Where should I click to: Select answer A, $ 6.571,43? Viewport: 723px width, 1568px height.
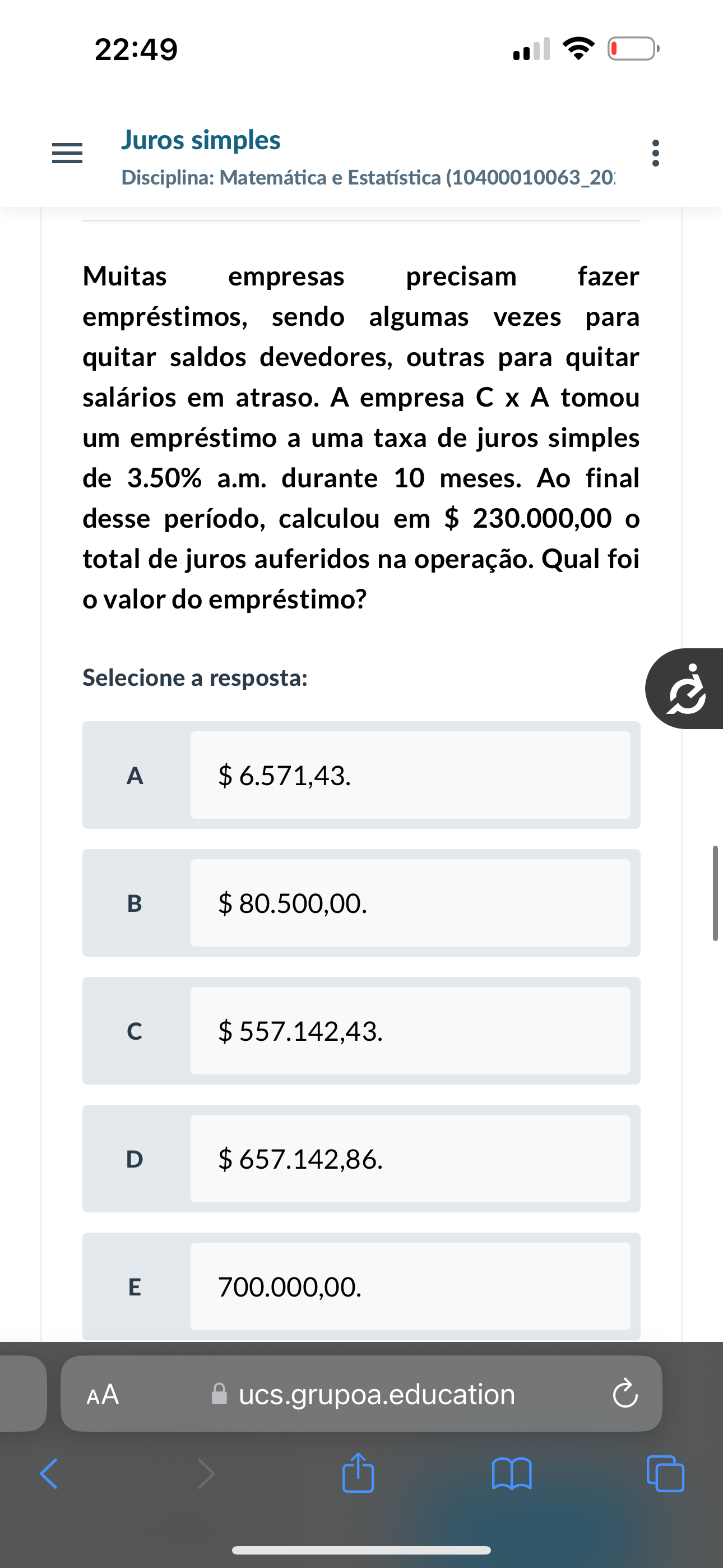[x=361, y=775]
